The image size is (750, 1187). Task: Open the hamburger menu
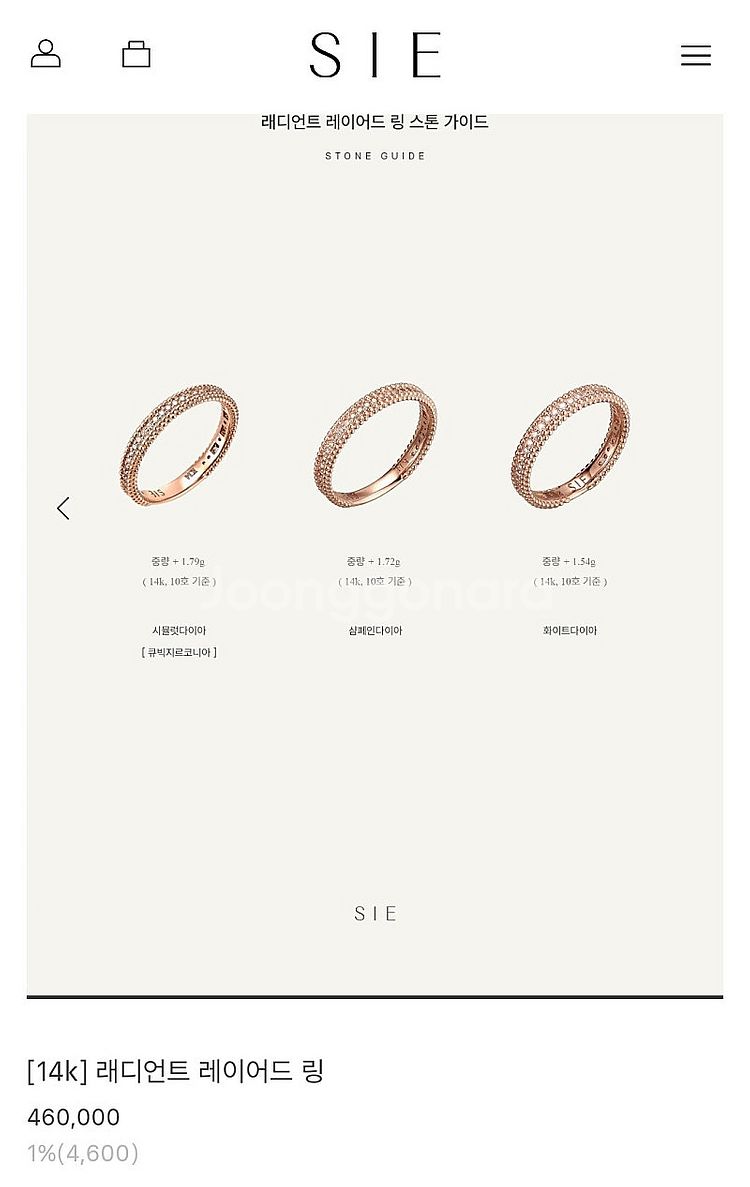point(695,55)
